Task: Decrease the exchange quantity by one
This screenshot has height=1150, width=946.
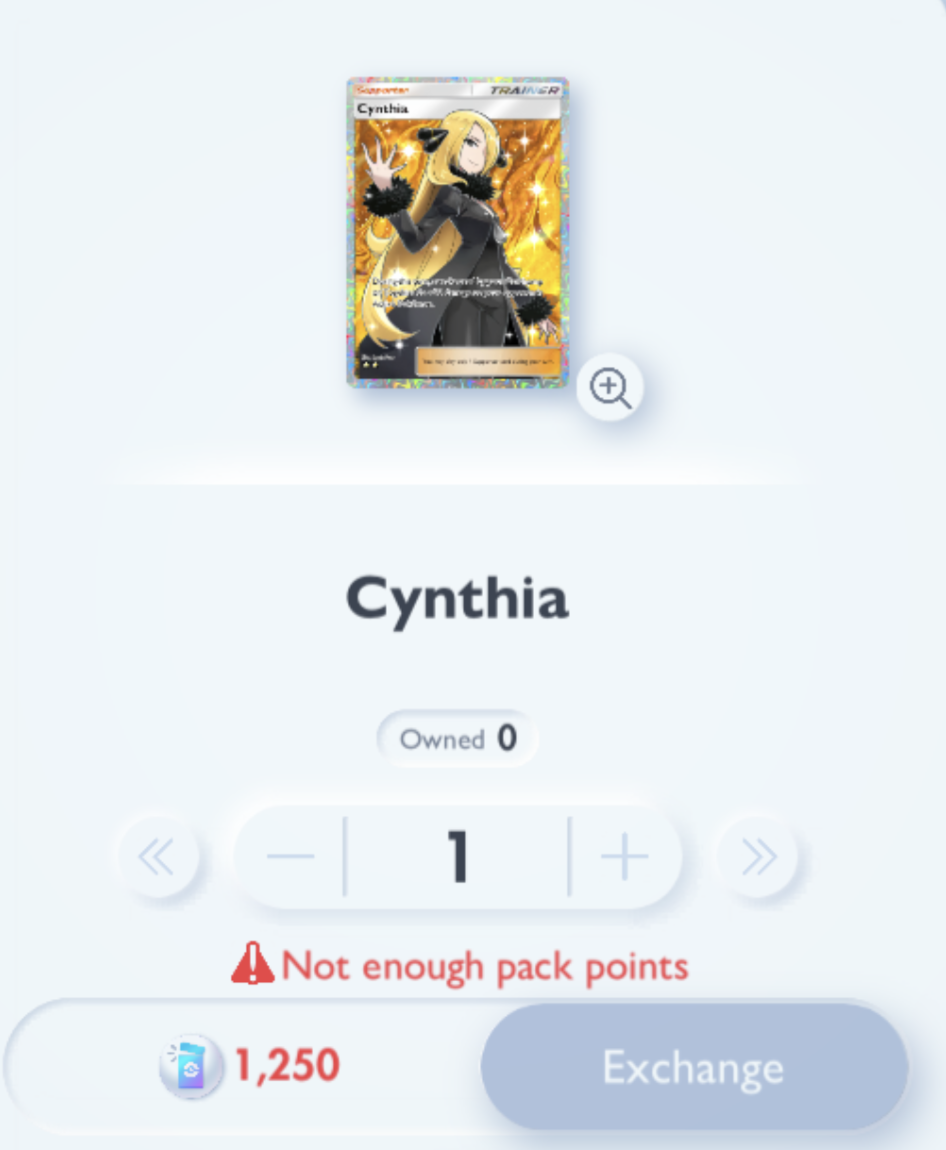Action: click(x=291, y=857)
